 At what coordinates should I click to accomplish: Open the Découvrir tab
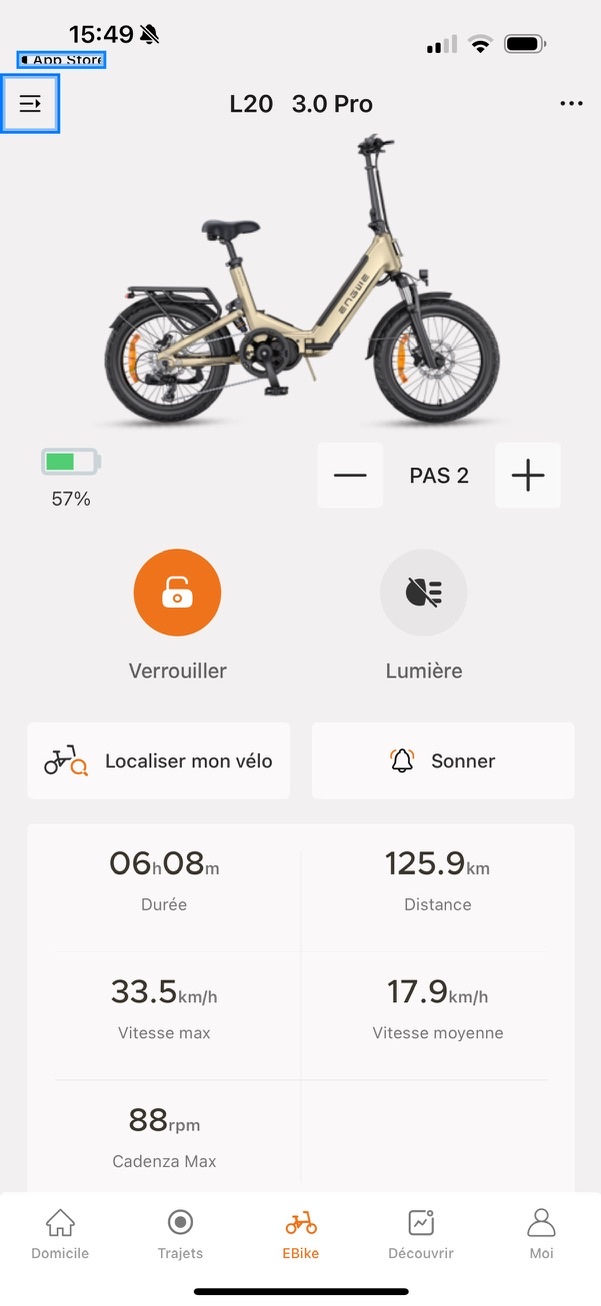[421, 1234]
